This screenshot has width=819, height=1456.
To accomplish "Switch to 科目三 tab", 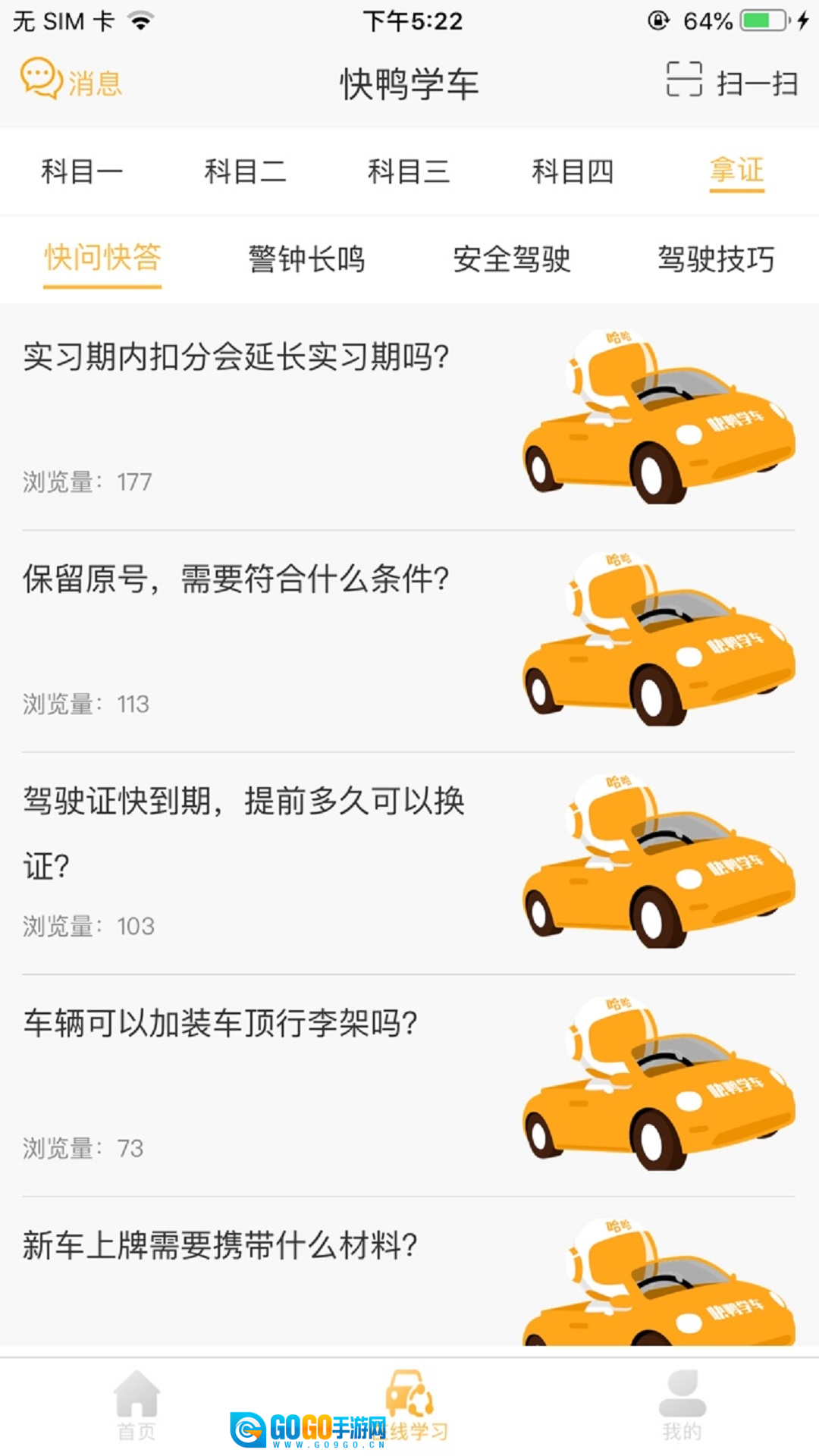I will pyautogui.click(x=409, y=171).
